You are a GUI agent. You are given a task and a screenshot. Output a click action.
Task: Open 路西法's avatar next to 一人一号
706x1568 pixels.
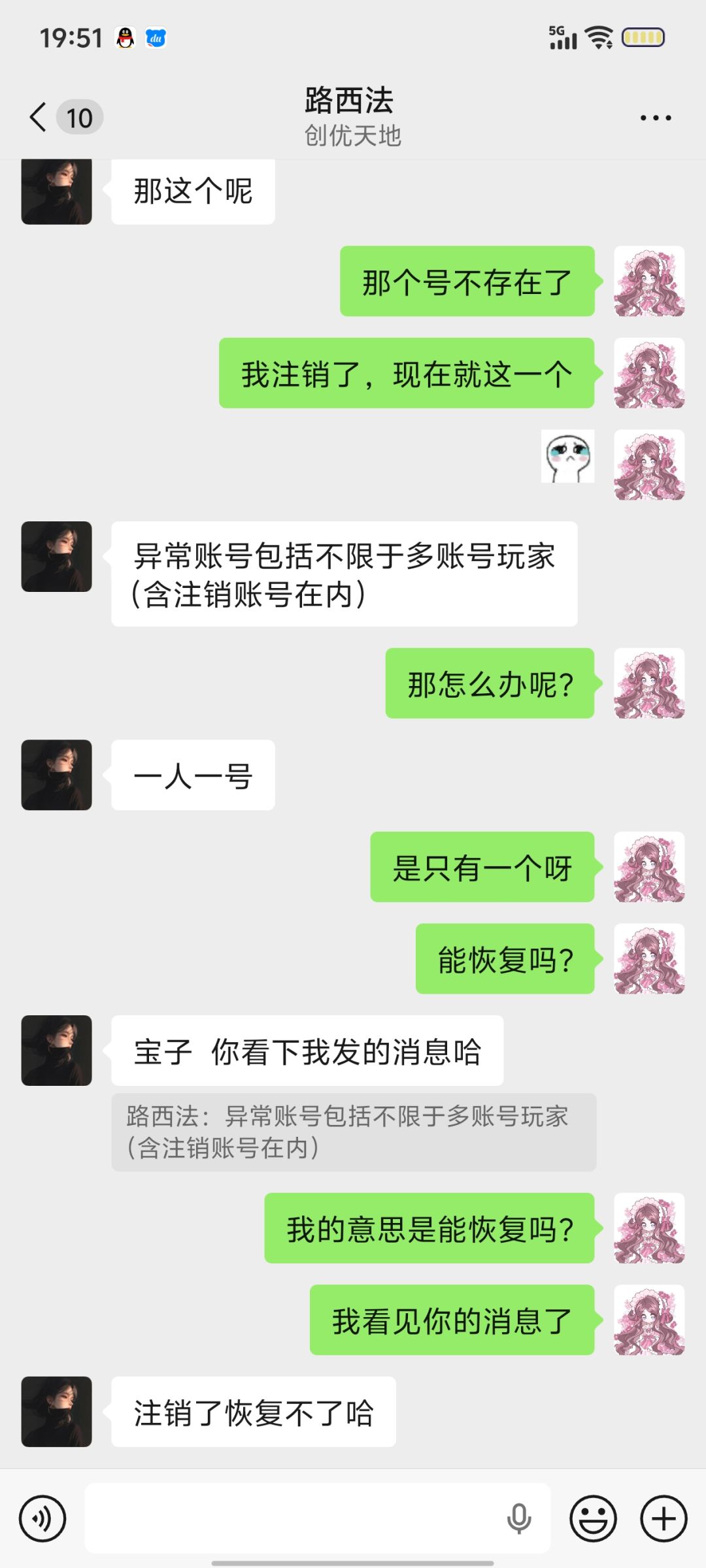(57, 776)
